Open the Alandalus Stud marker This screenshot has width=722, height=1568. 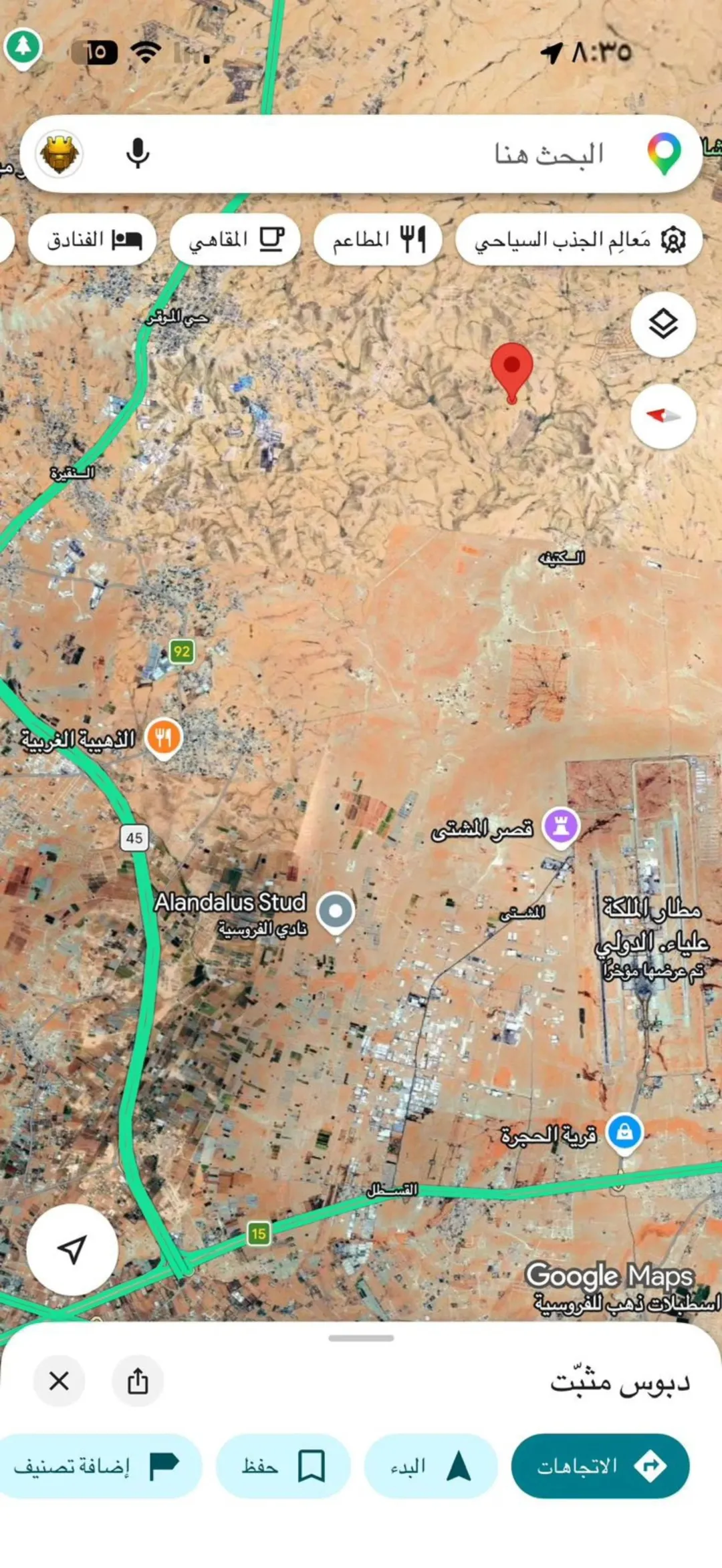pyautogui.click(x=336, y=912)
